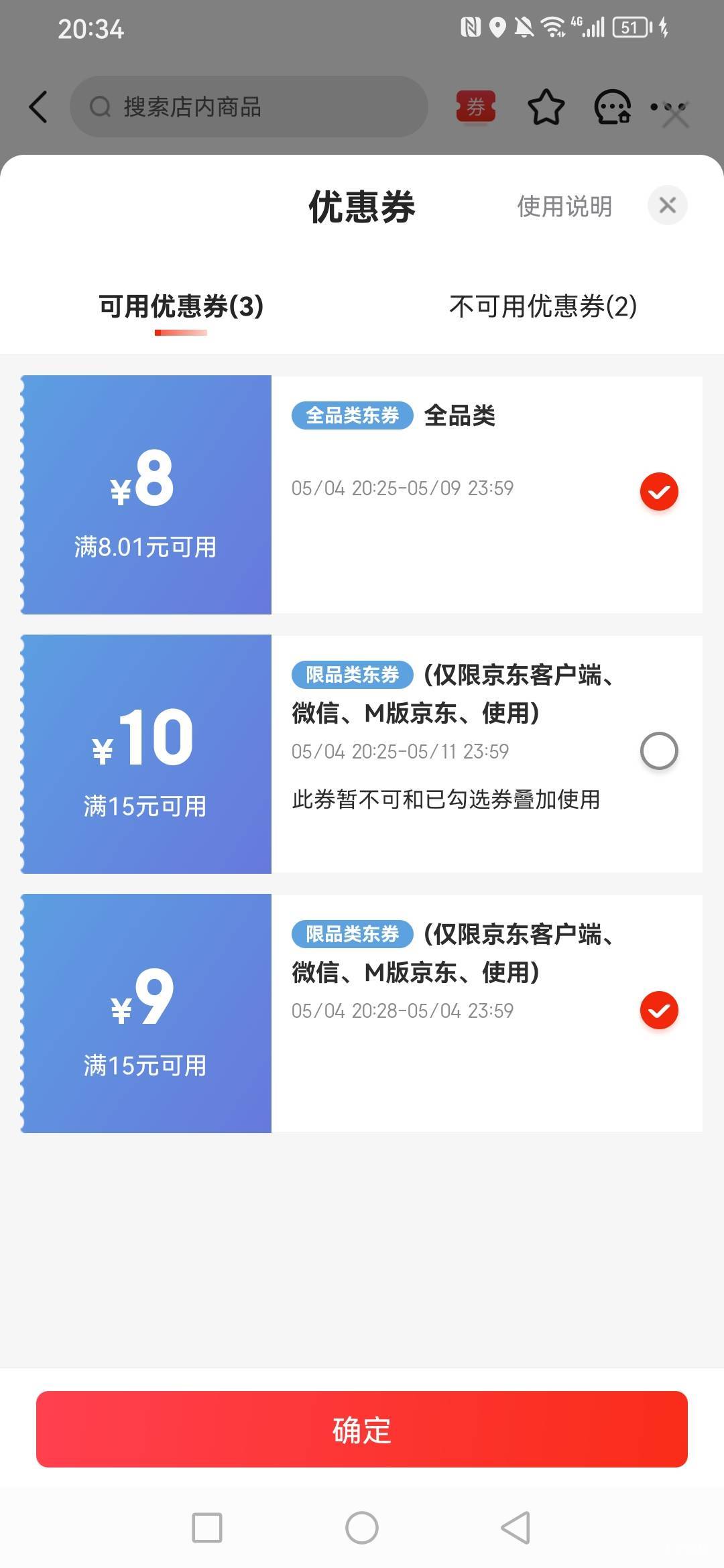Select the ¥10 满15元可用 coupon

(x=659, y=750)
